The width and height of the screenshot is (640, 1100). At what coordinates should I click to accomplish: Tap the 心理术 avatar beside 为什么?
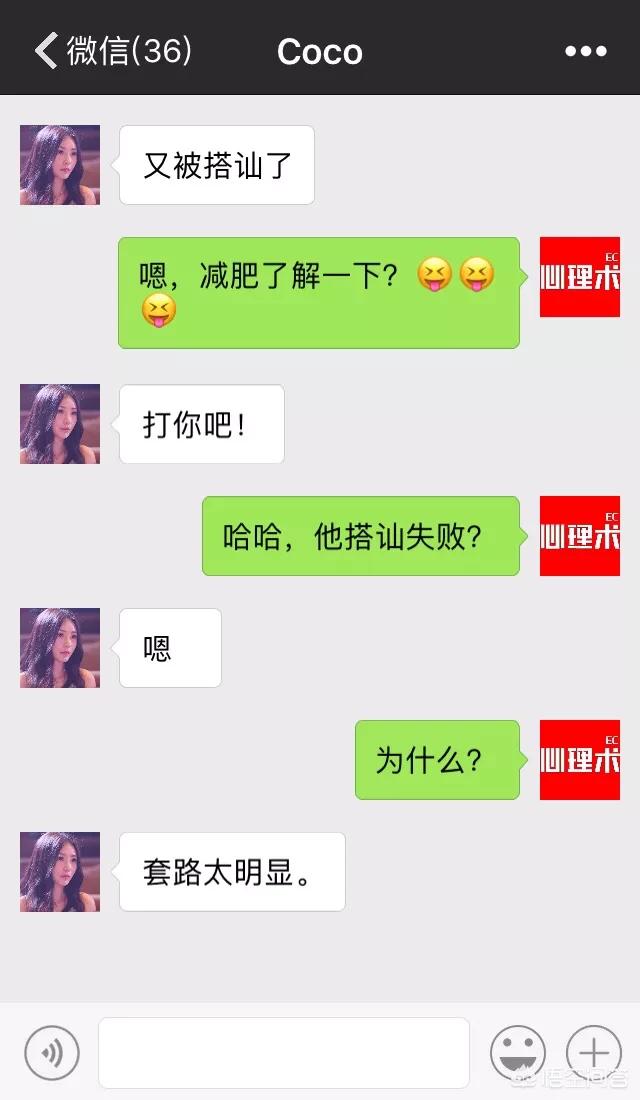(580, 760)
